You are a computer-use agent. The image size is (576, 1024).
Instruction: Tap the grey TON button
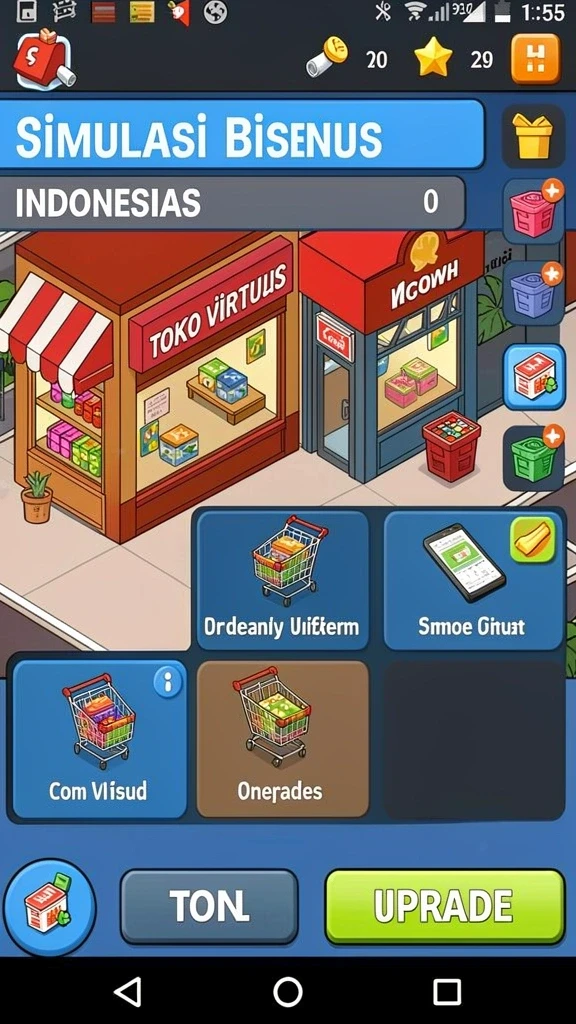click(209, 906)
